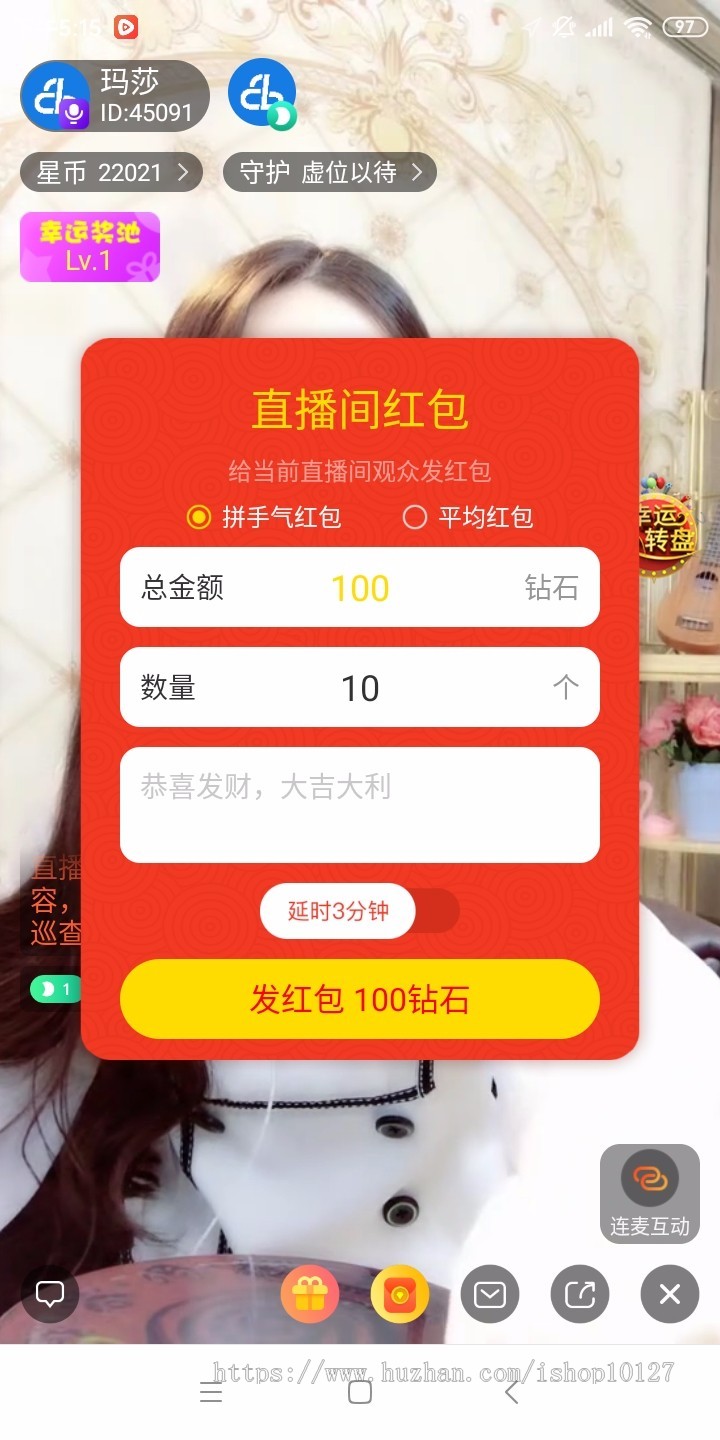The height and width of the screenshot is (1440, 720).
Task: Toggle the 延时3分钟 switch
Action: [360, 911]
